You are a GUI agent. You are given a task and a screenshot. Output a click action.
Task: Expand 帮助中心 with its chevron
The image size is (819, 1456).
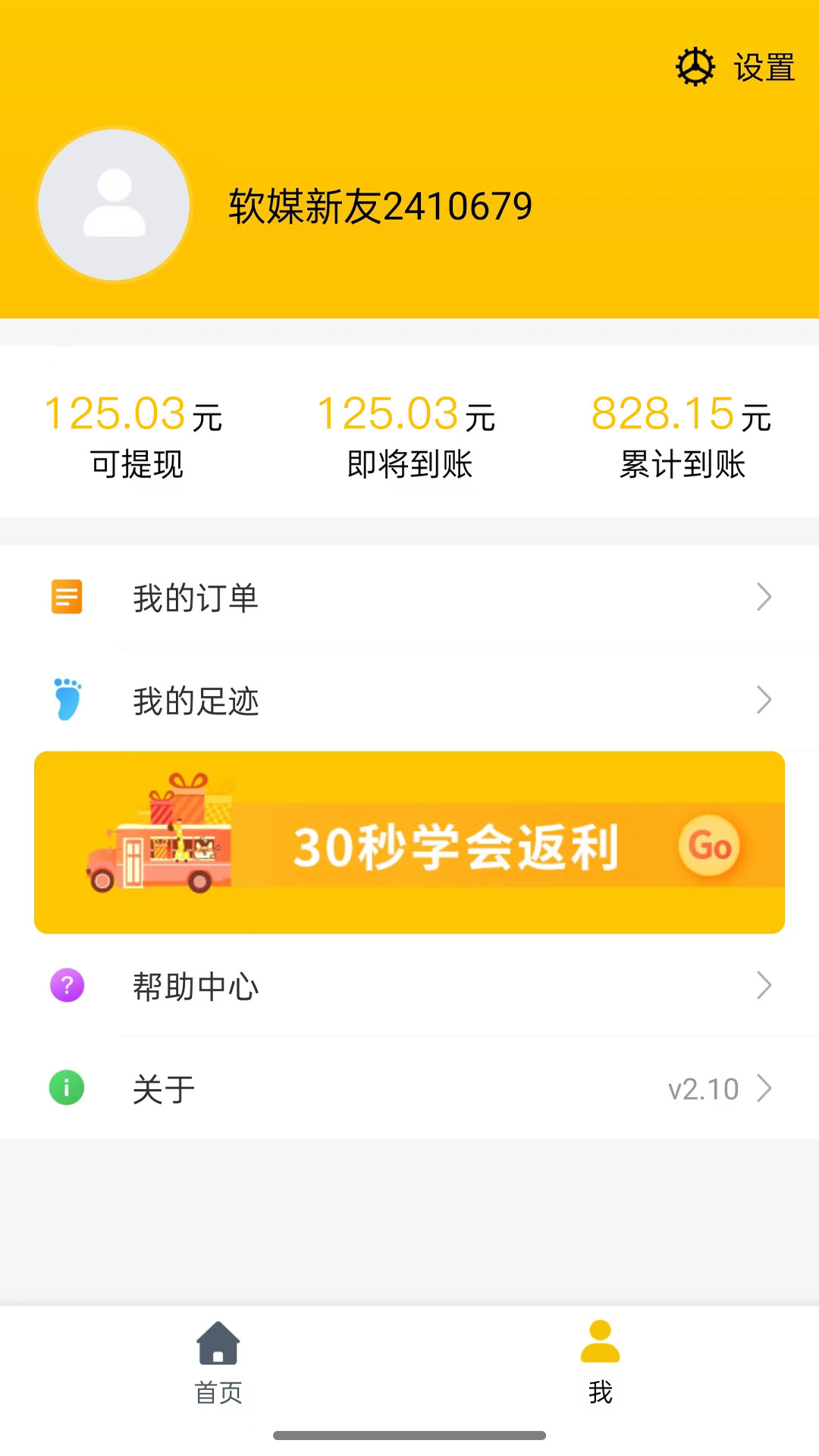[x=764, y=985]
